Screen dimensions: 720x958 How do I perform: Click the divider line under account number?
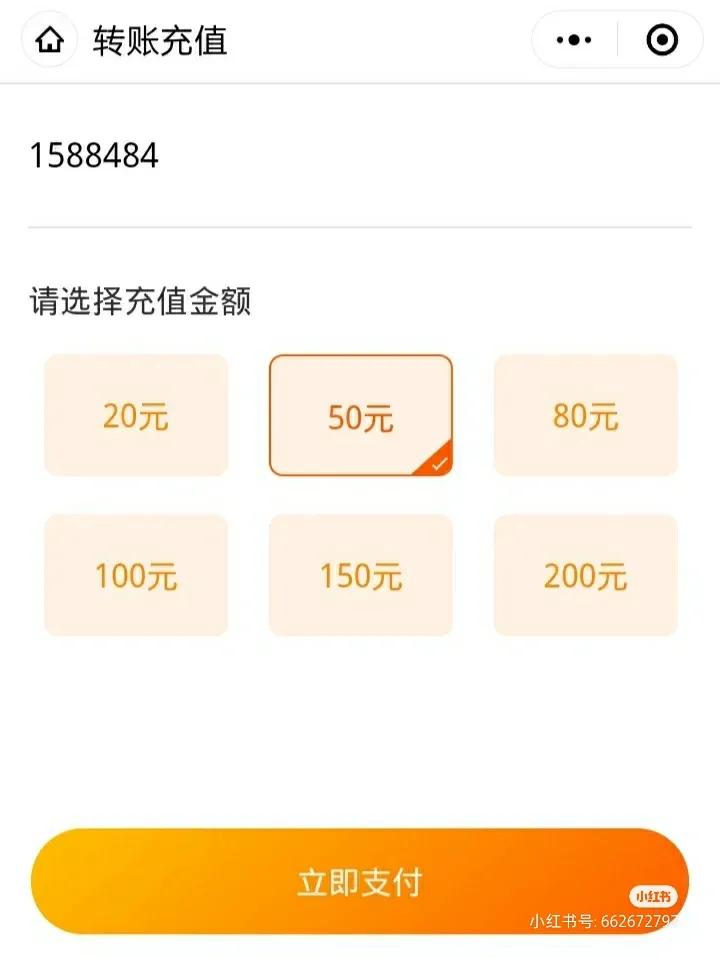(360, 228)
